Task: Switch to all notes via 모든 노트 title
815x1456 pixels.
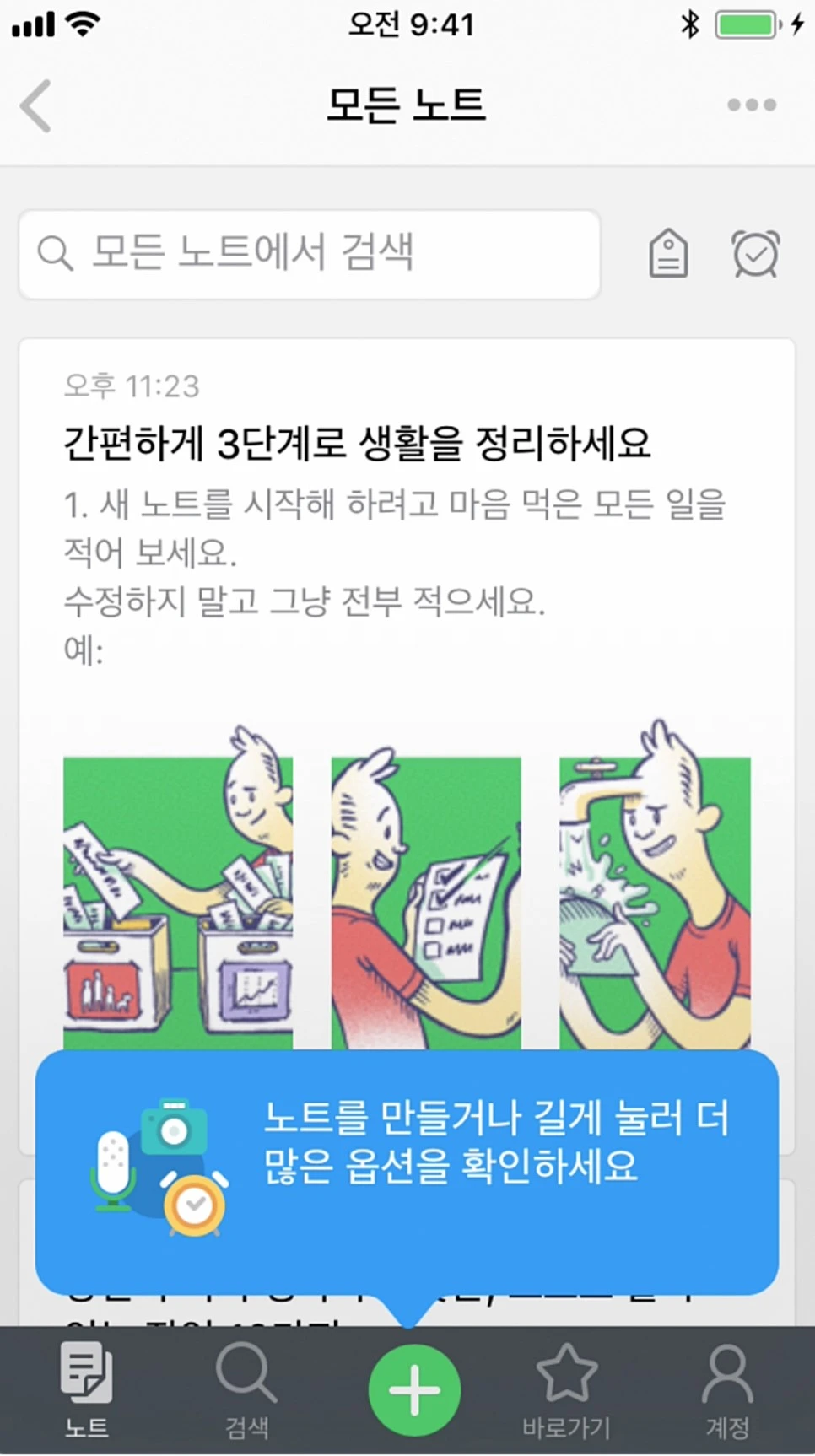Action: pos(407,103)
